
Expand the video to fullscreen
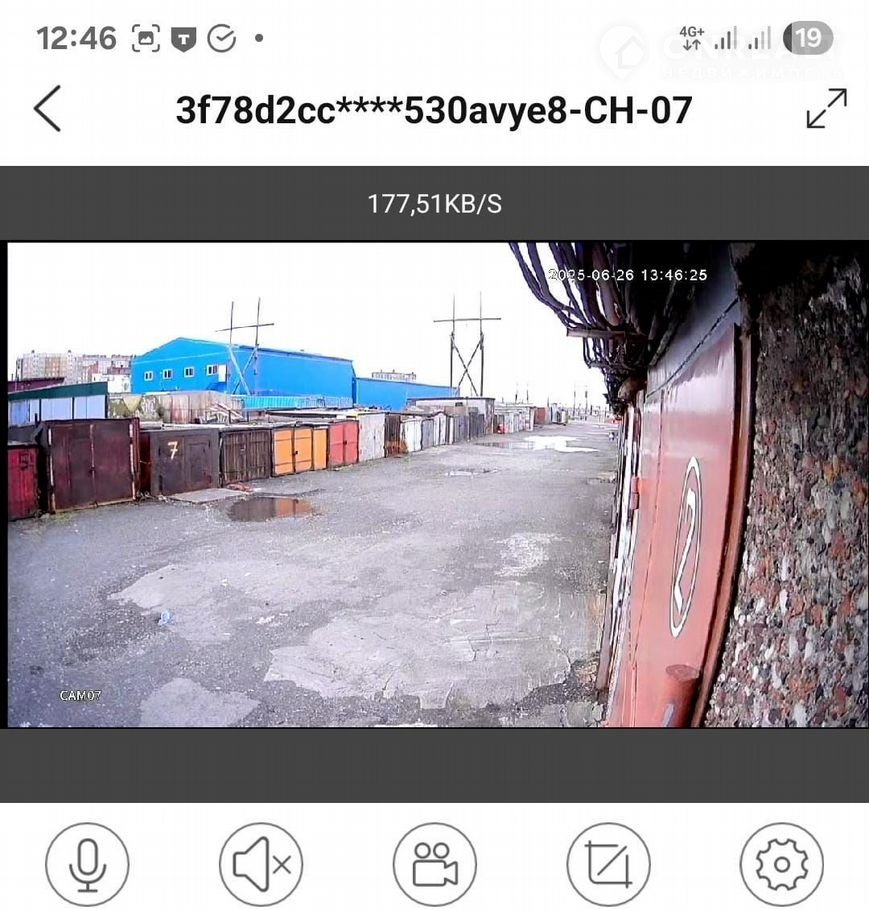coord(826,109)
